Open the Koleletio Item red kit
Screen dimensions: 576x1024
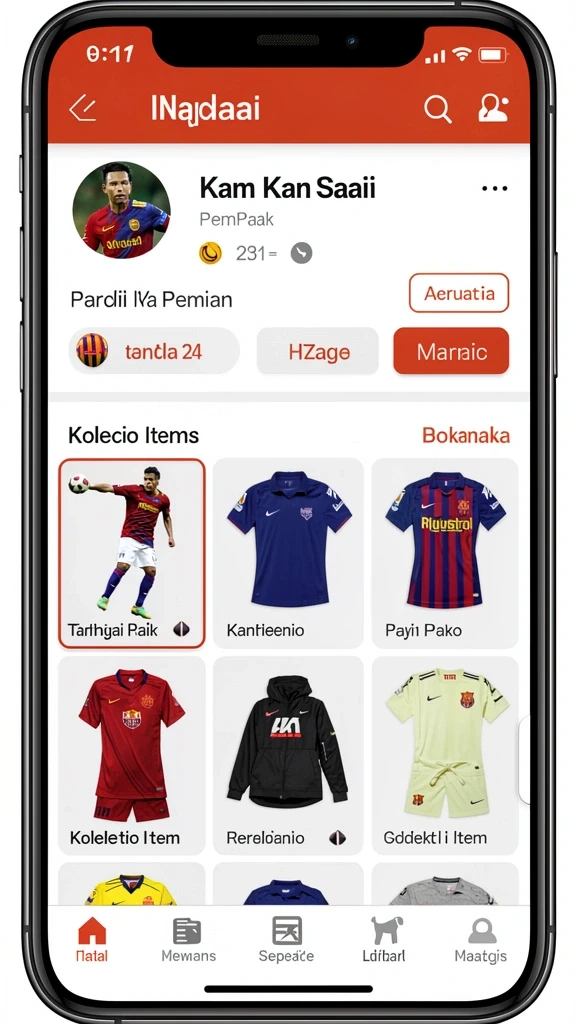pyautogui.click(x=132, y=756)
